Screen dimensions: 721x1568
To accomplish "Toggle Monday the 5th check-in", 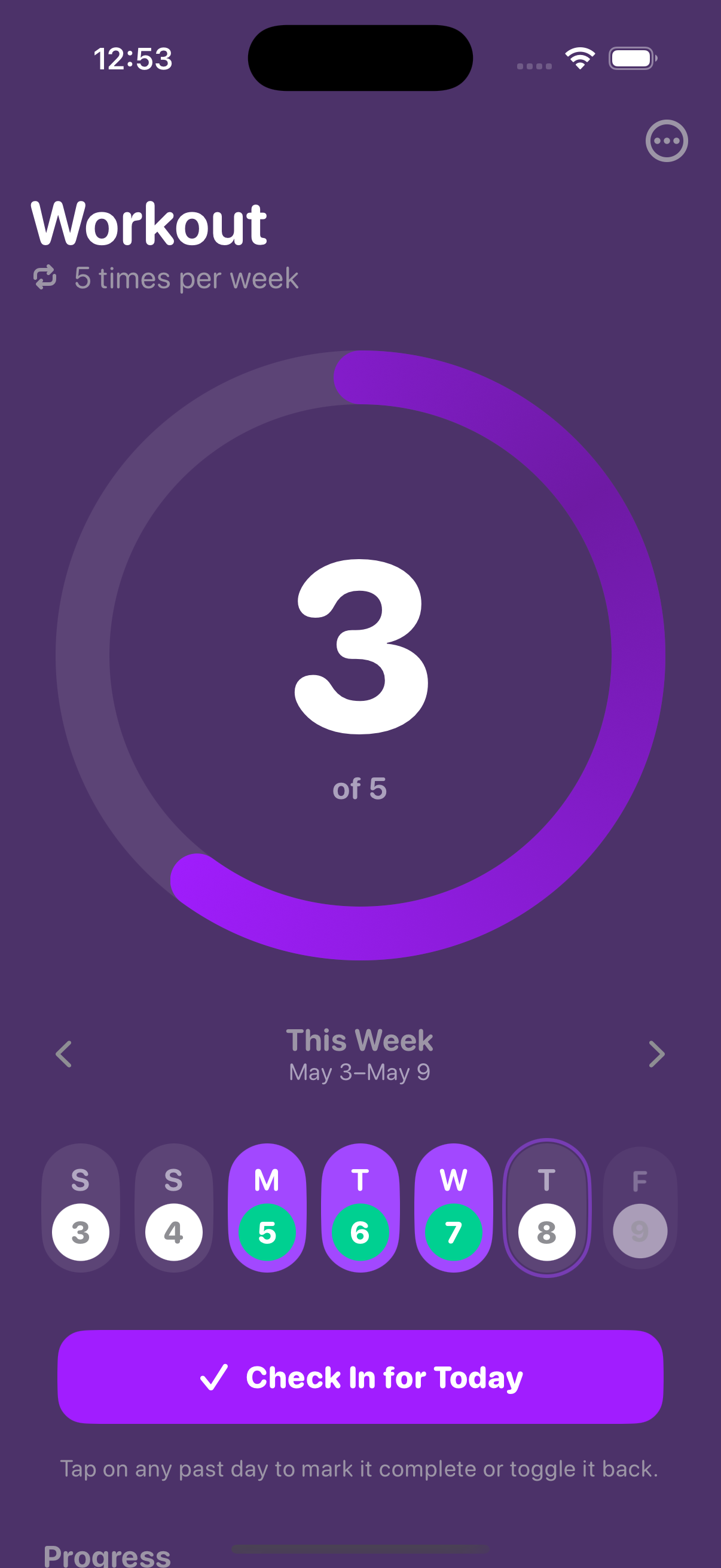I will tap(267, 1208).
